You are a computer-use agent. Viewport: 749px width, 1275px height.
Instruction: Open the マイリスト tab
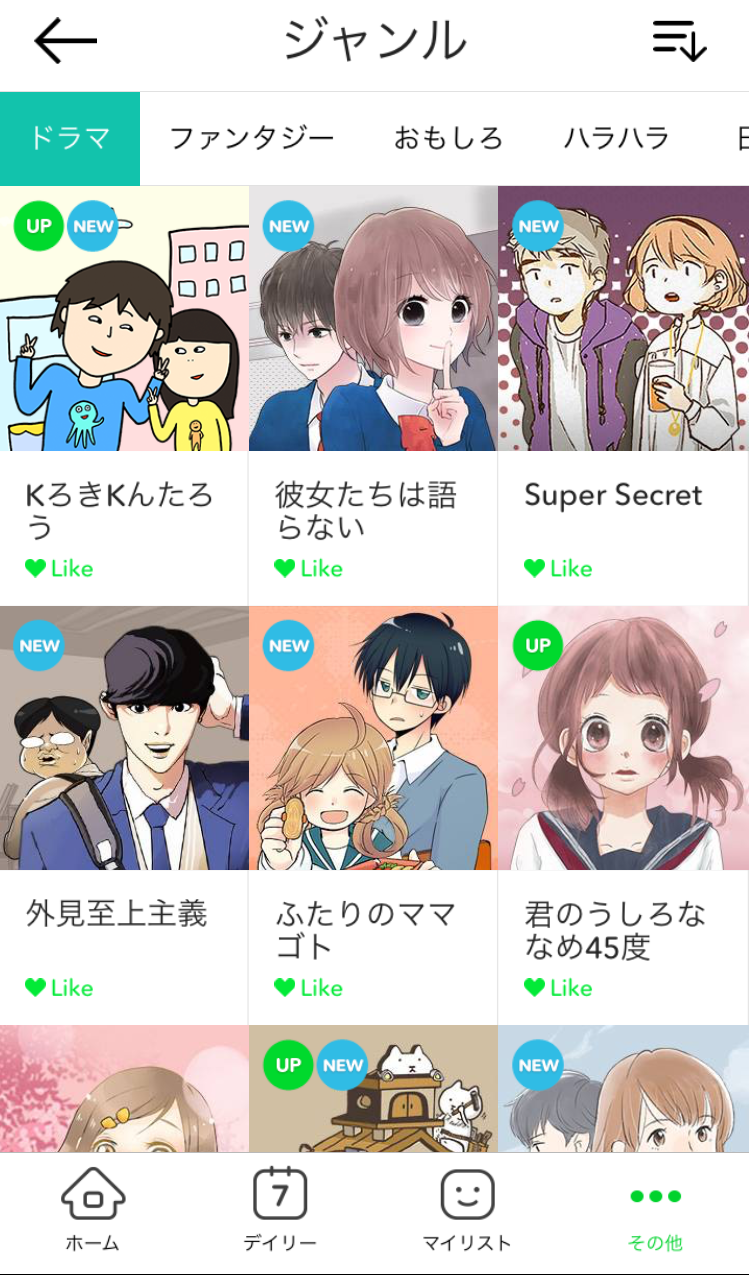tap(467, 1211)
